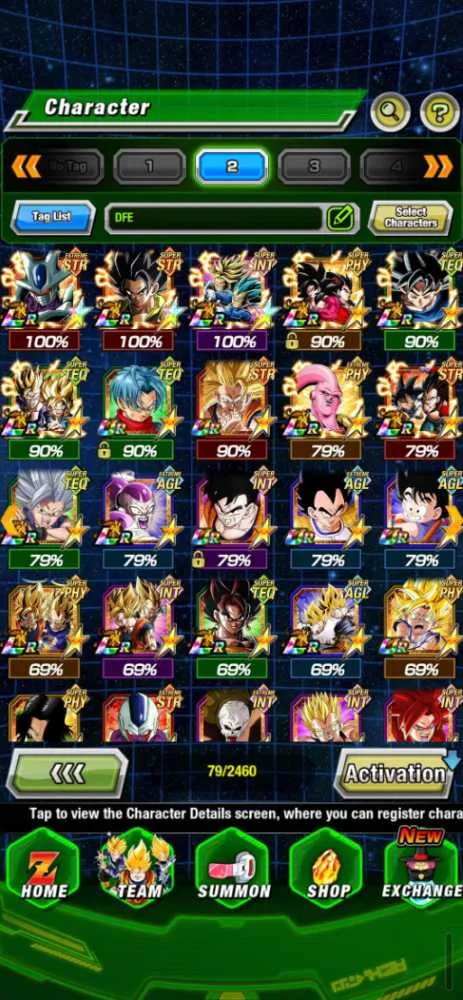
Task: Go to previous tags with left arrows
Action: pyautogui.click(x=26, y=167)
